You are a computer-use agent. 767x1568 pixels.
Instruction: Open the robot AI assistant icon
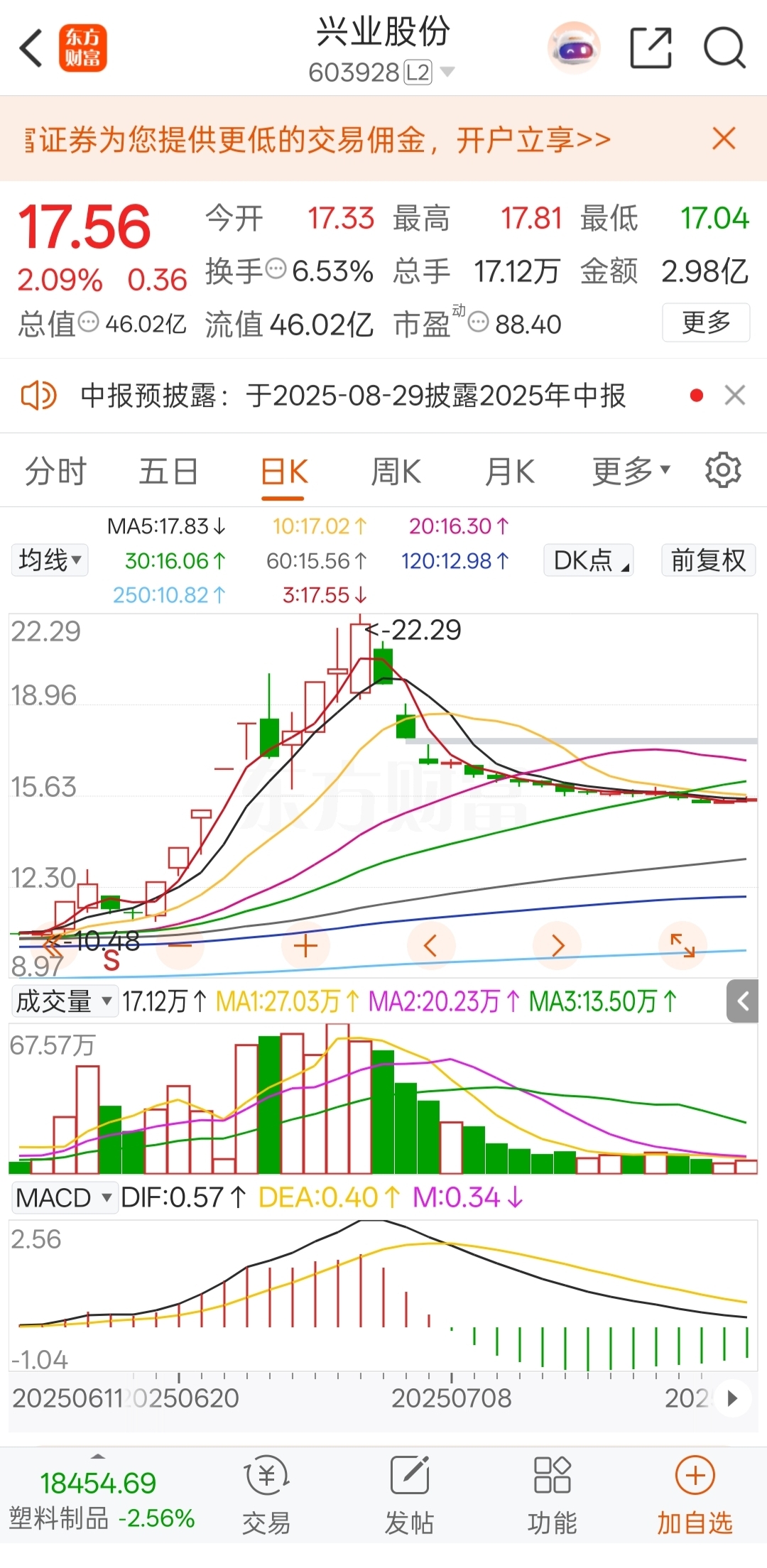[574, 48]
